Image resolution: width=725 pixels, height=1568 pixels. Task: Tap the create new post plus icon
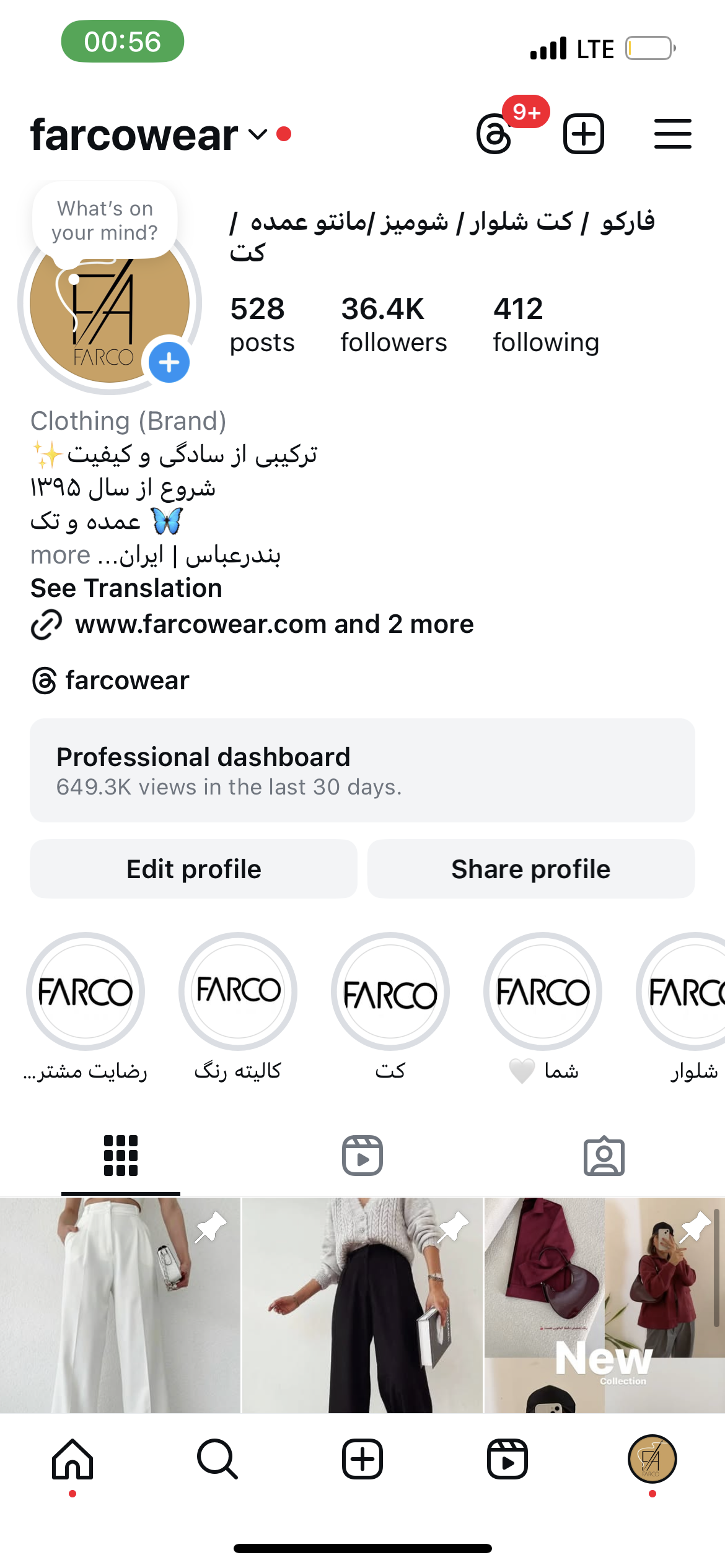click(583, 133)
